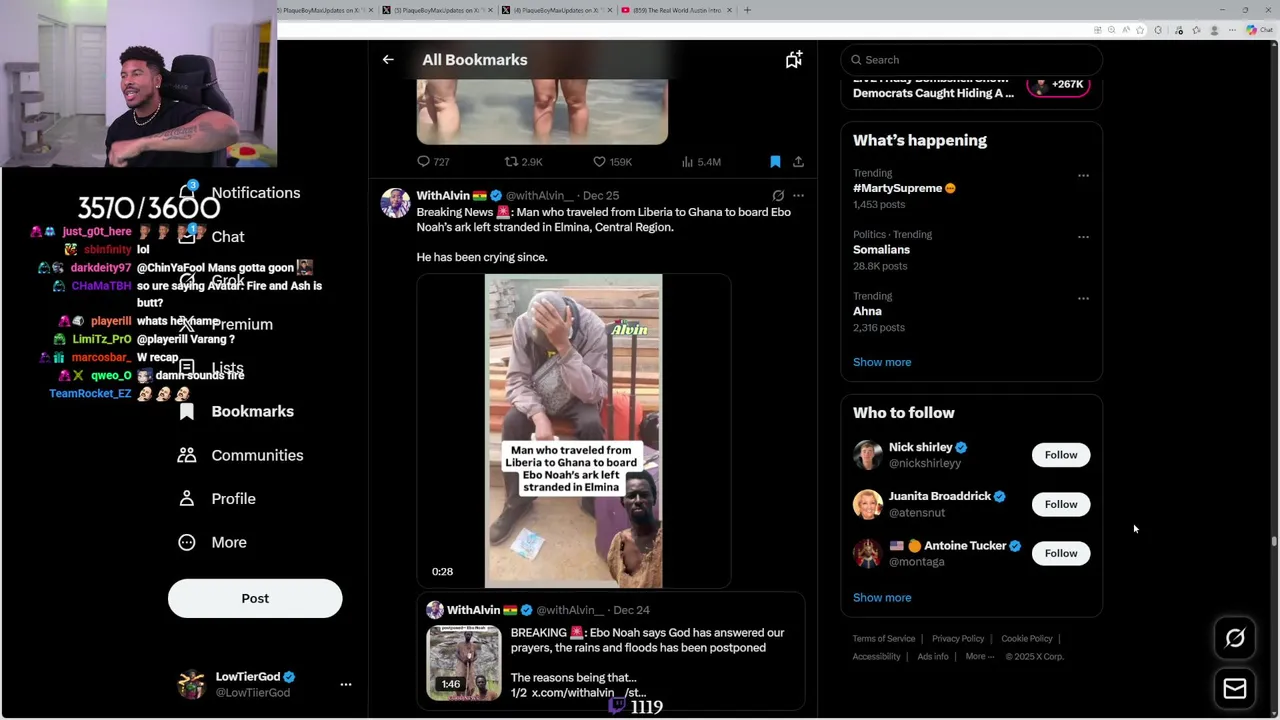Compose with the Post button
Screen dimensions: 1280x720
click(255, 598)
